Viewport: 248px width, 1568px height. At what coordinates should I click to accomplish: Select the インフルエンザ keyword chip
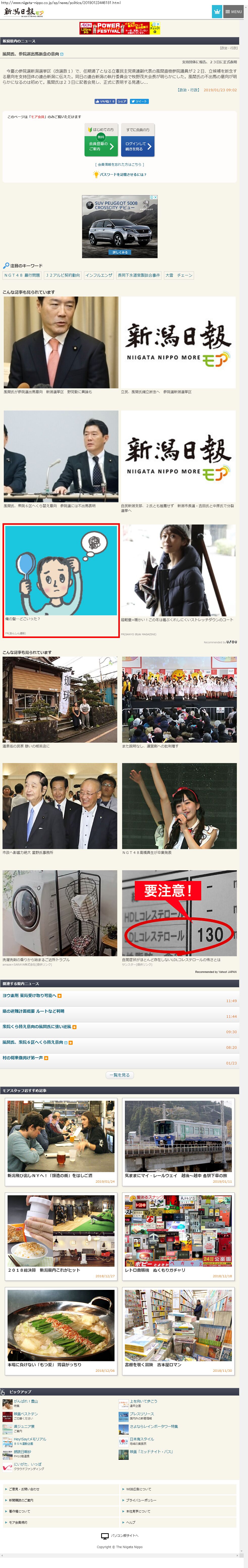tap(99, 275)
